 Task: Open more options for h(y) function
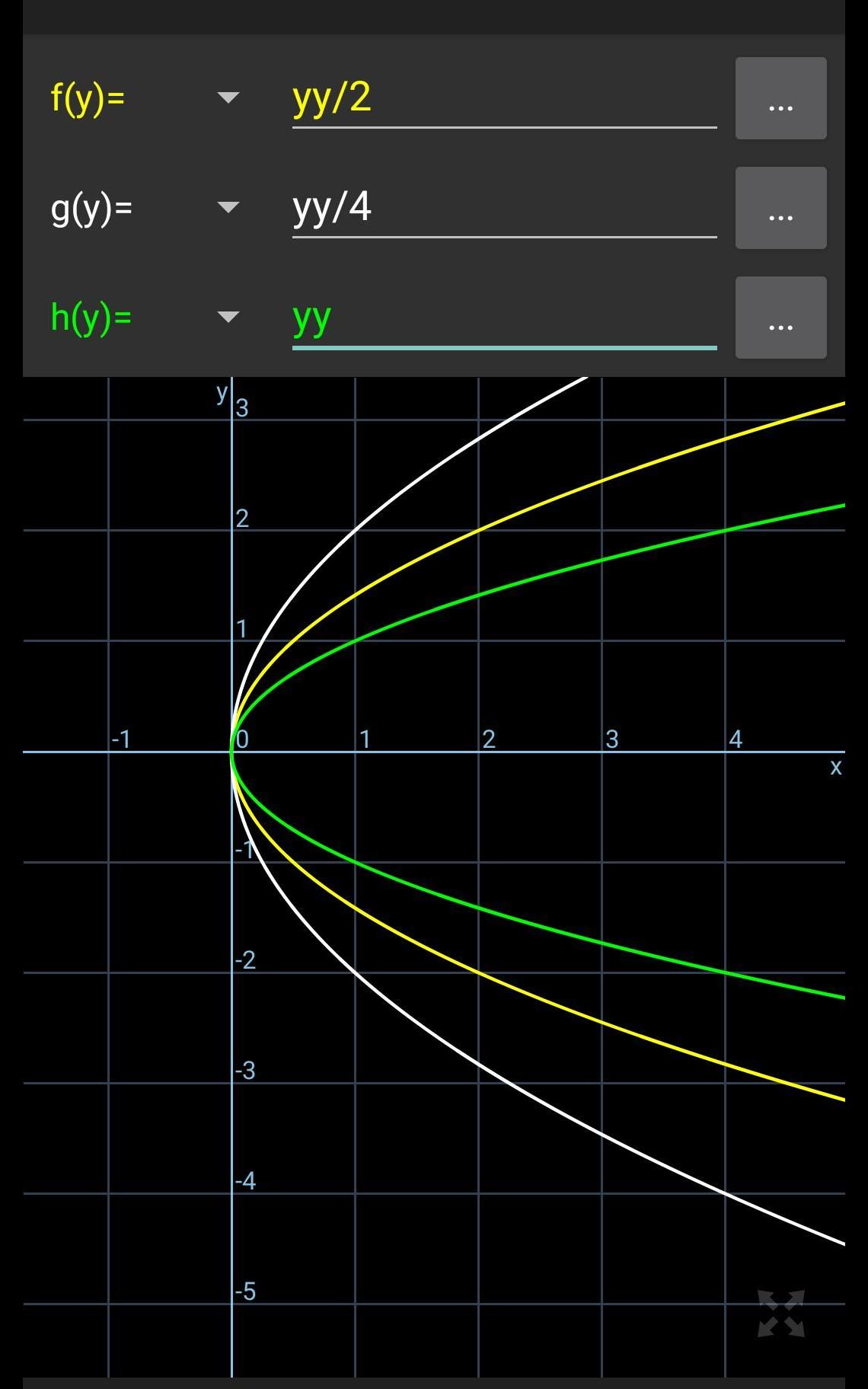[x=780, y=318]
